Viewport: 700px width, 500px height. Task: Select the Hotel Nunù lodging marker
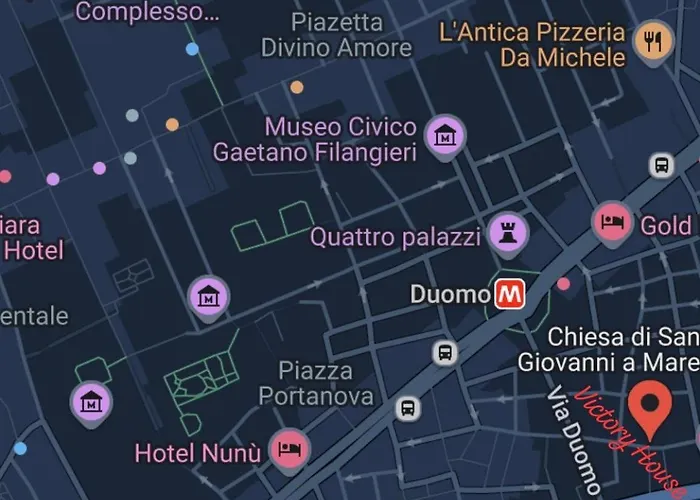coord(290,449)
